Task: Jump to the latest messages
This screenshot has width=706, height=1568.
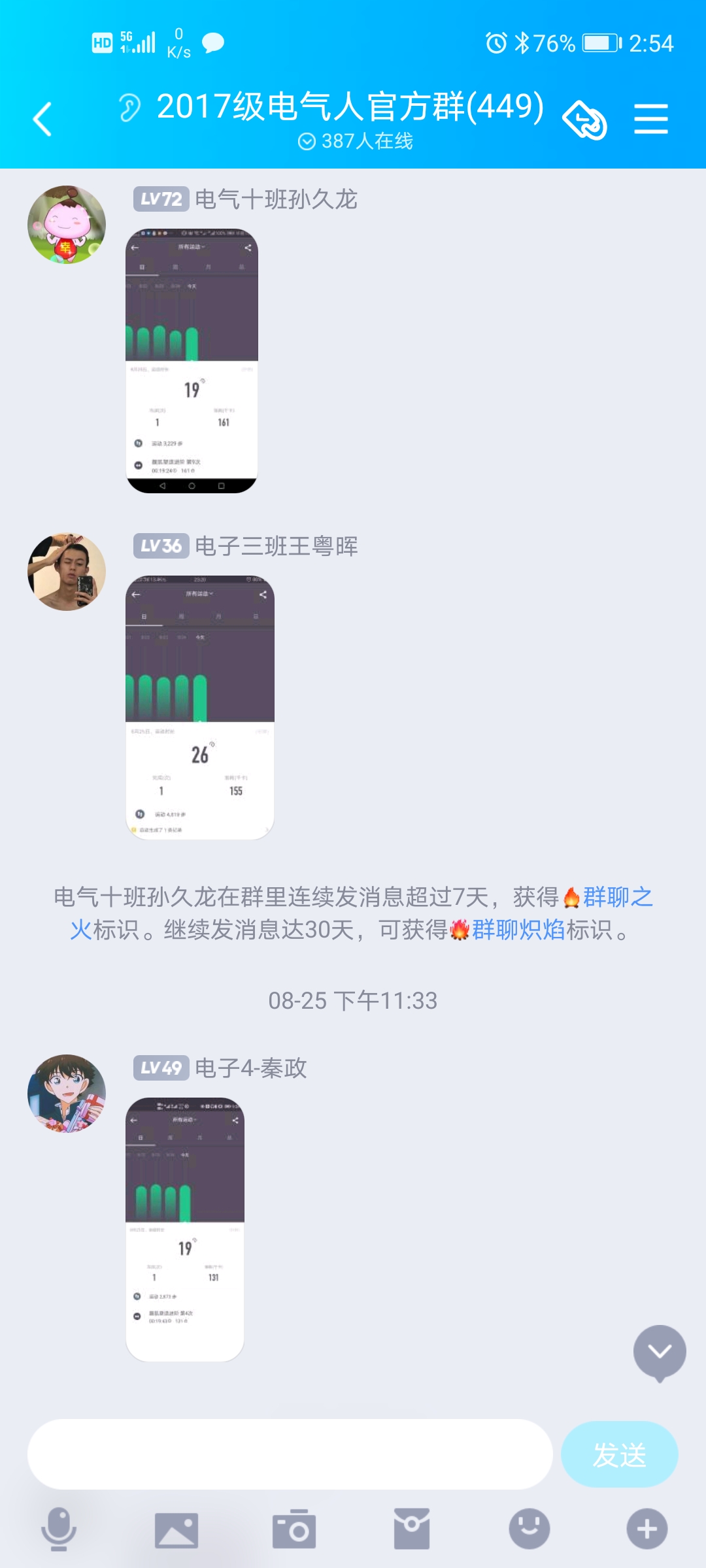Action: (659, 1352)
